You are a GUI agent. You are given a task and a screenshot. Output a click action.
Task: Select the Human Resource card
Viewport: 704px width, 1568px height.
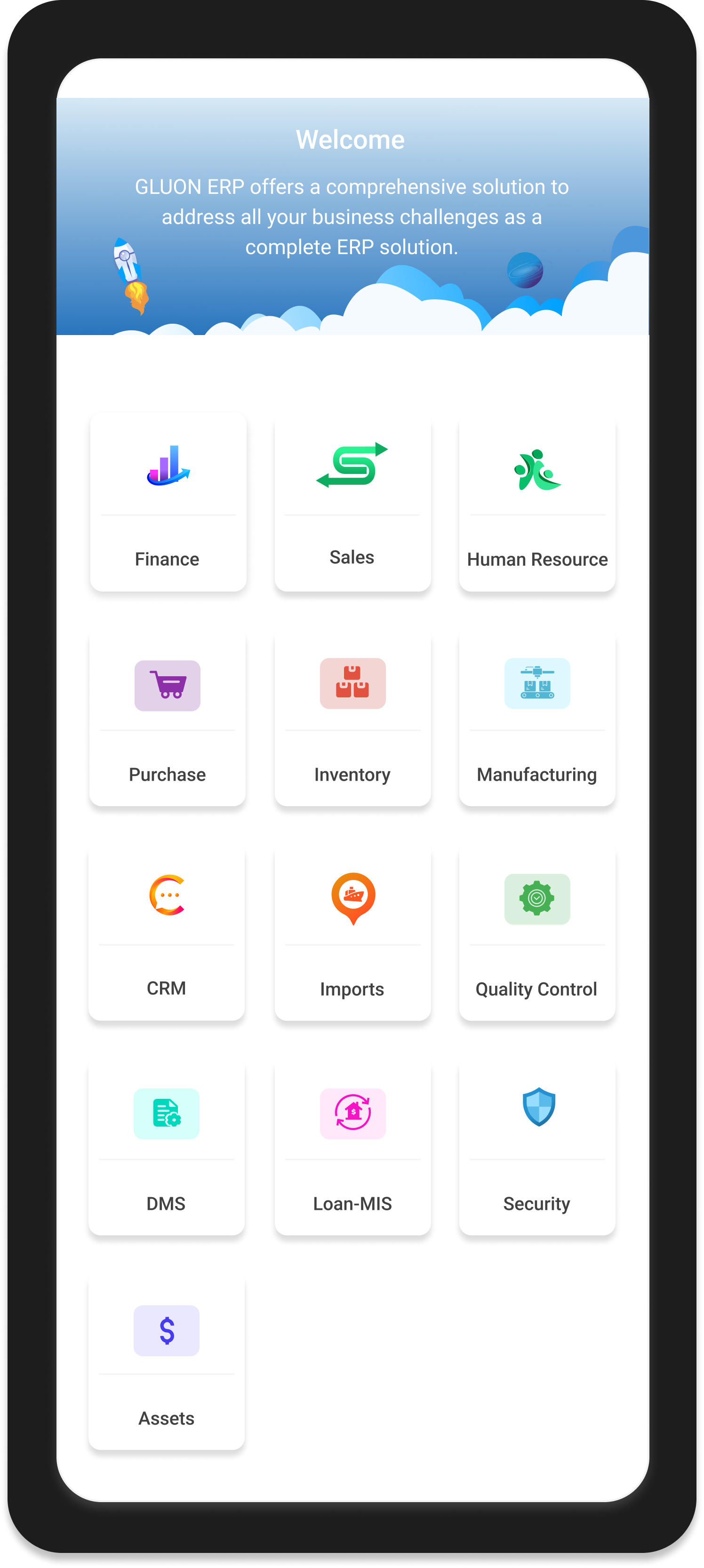[536, 502]
